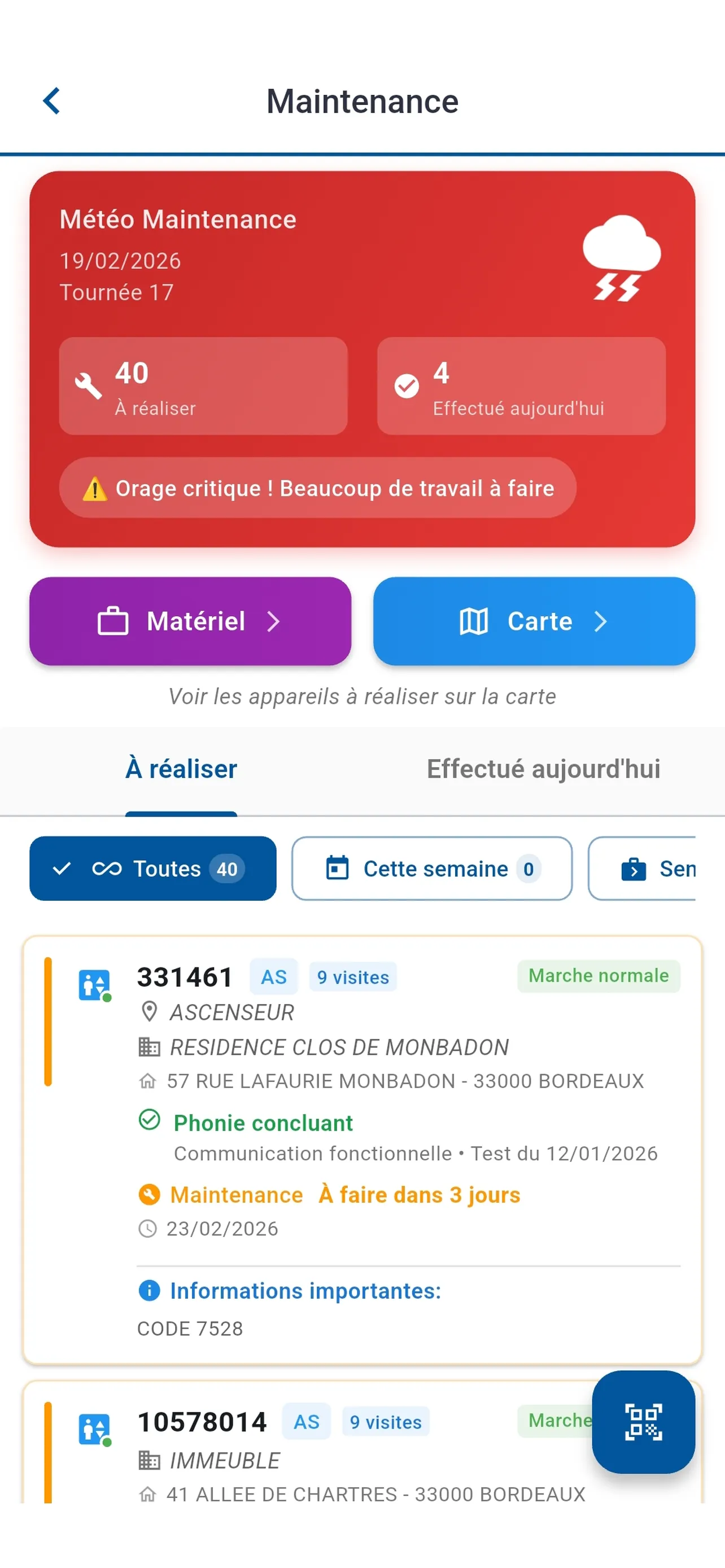Viewport: 725px width, 1568px height.
Task: Click the info icon beside Informations importantes
Action: click(148, 1290)
